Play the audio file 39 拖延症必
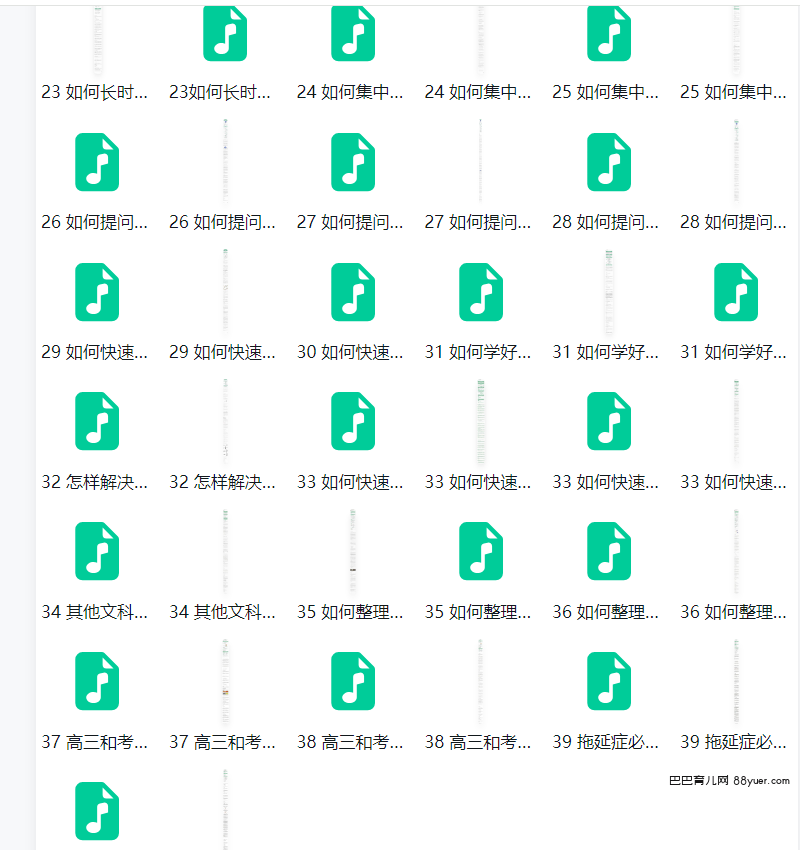The height and width of the screenshot is (850, 800). 609,681
